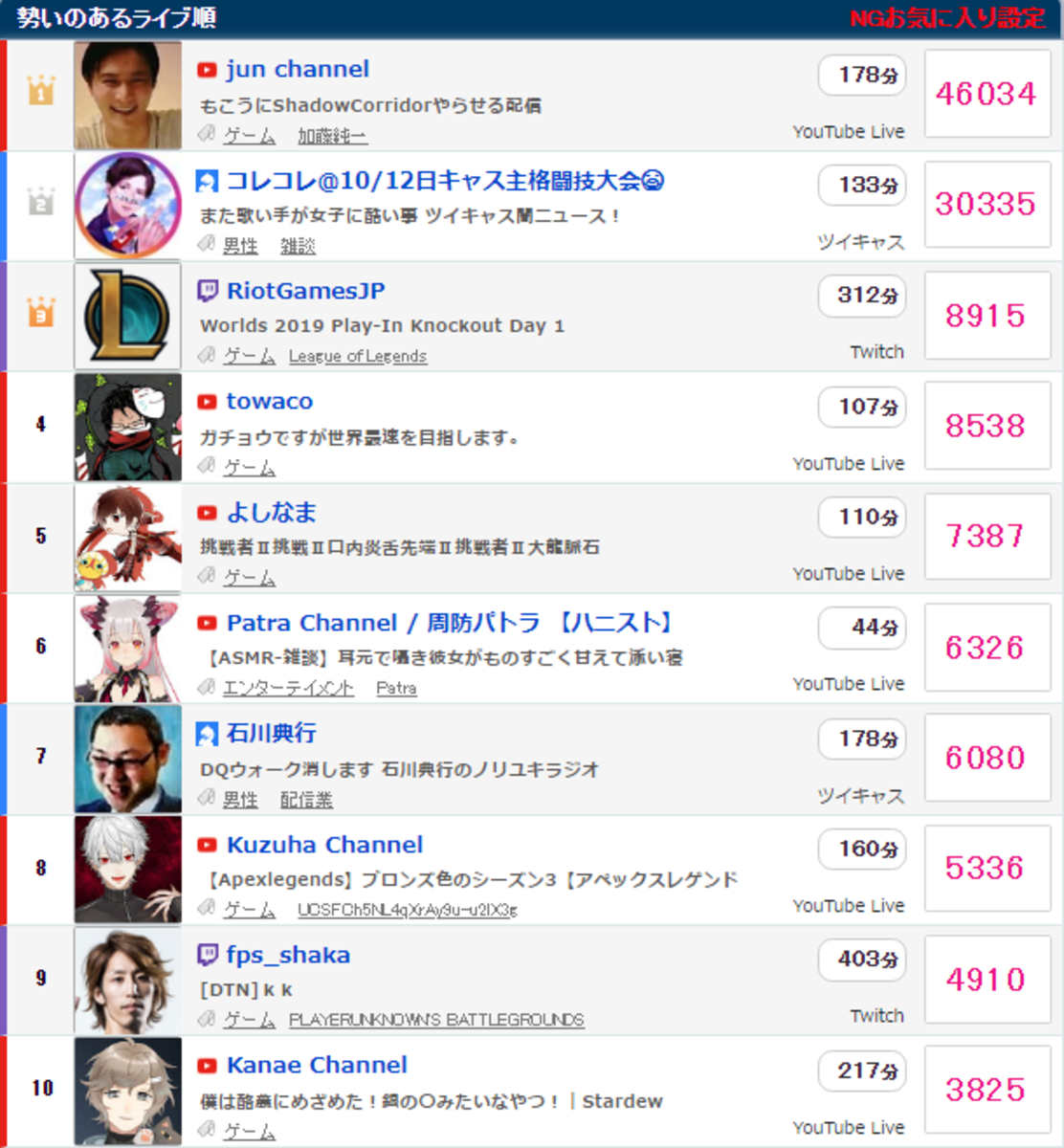Tap the League of Legends tag
This screenshot has width=1064, height=1148.
tap(358, 356)
